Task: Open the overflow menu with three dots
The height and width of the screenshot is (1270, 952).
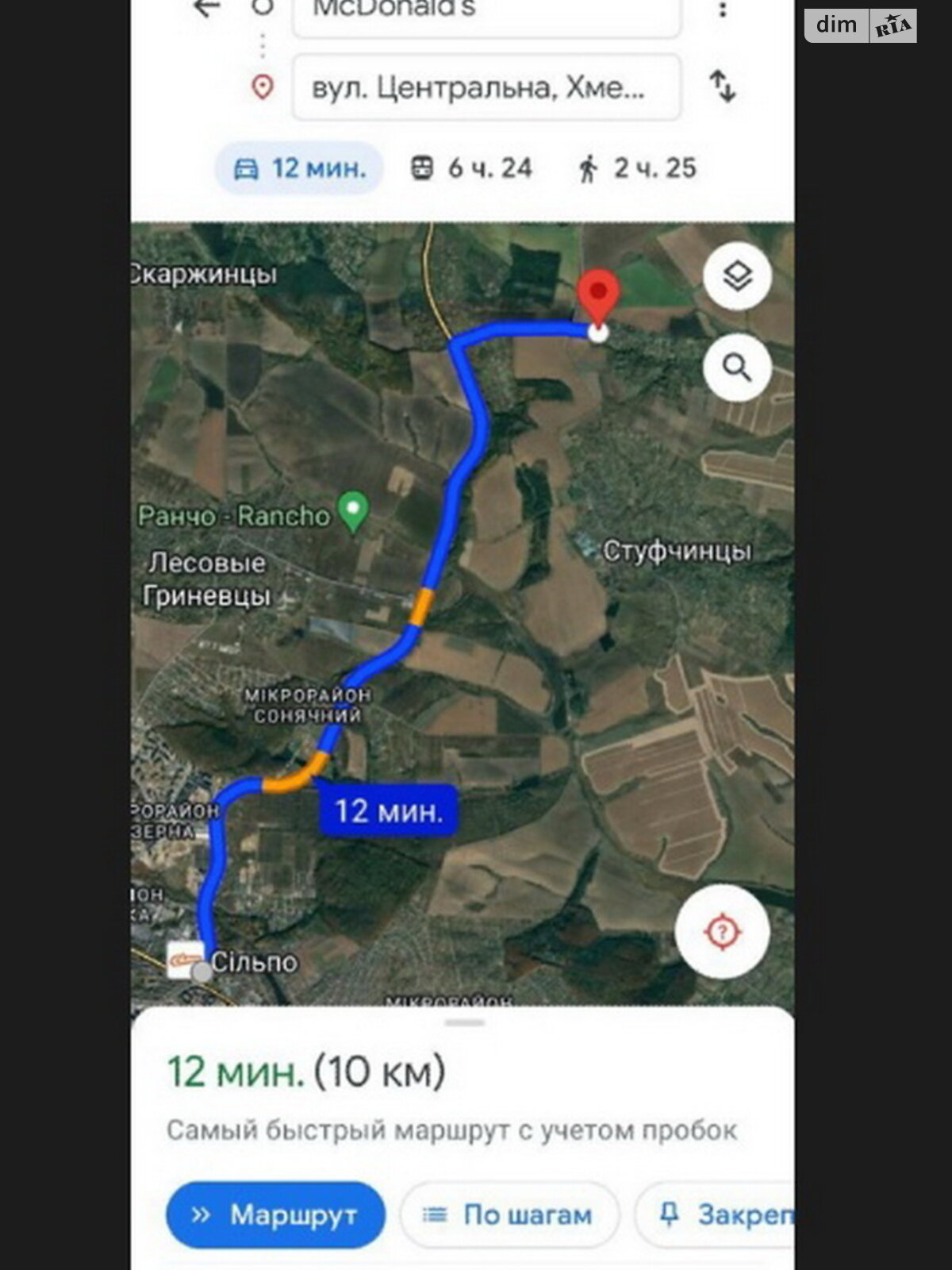Action: click(722, 10)
